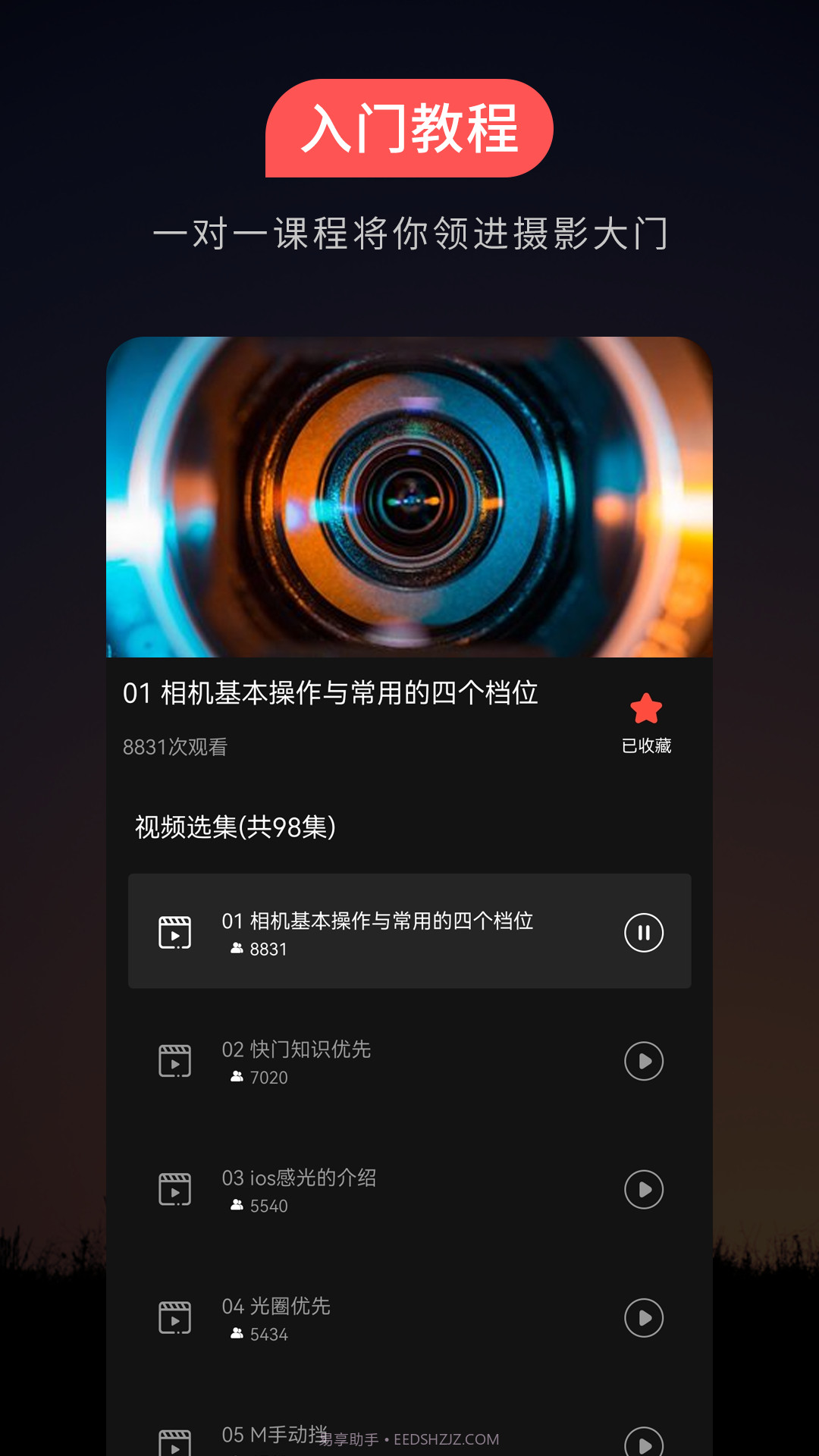
Task: Select episode 03 ios感光的介绍 title text
Action: pos(300,1178)
